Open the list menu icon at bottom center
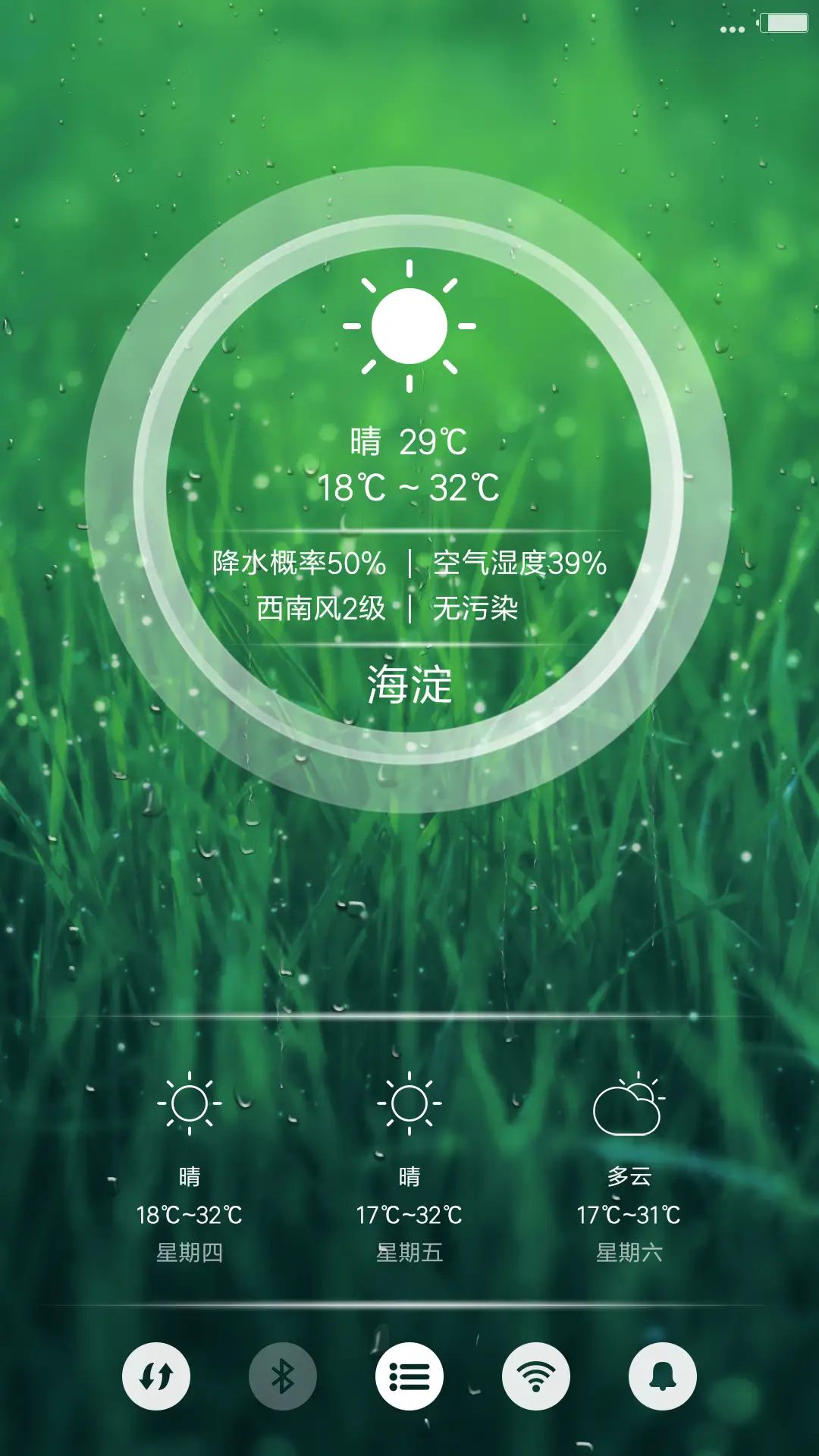The height and width of the screenshot is (1456, 819). coord(409,1376)
